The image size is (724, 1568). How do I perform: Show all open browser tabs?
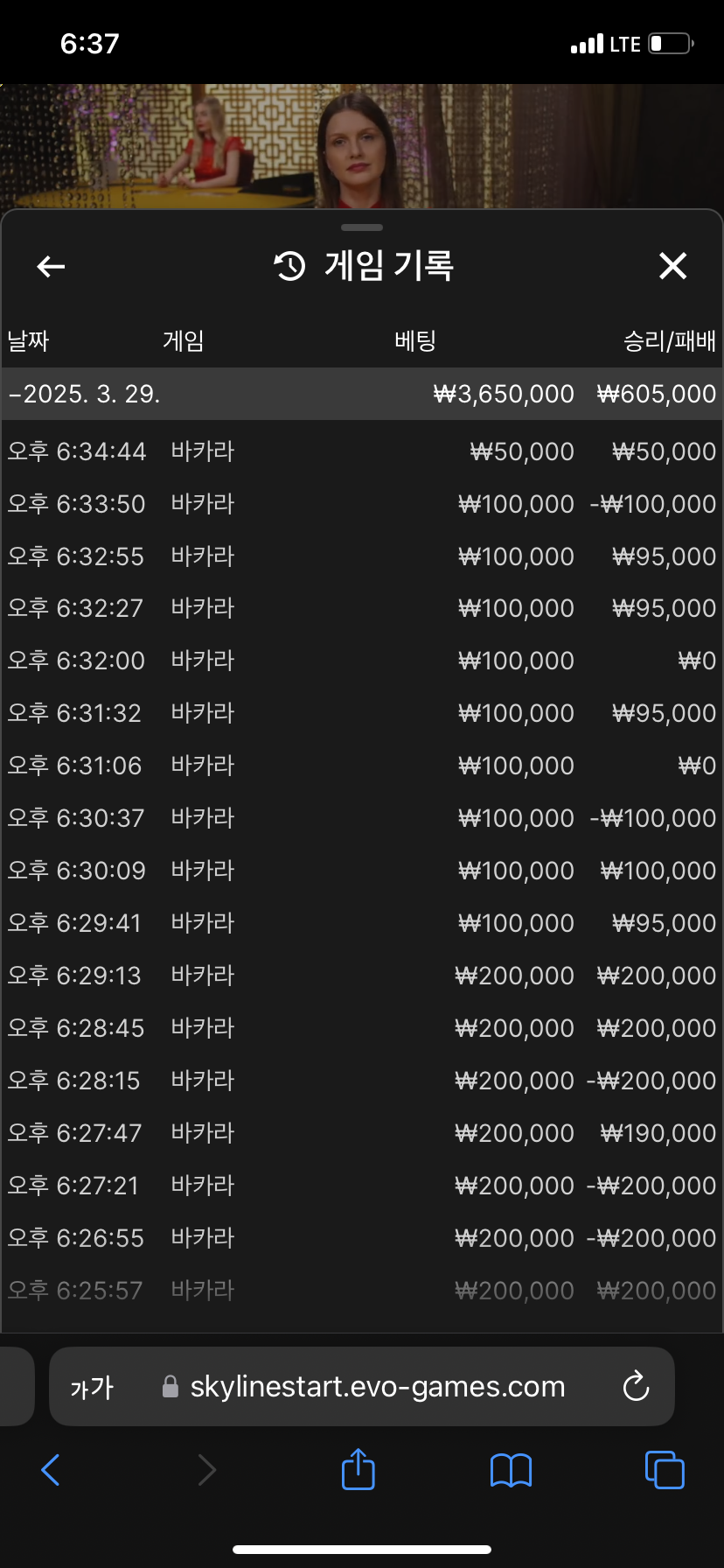click(x=665, y=1470)
